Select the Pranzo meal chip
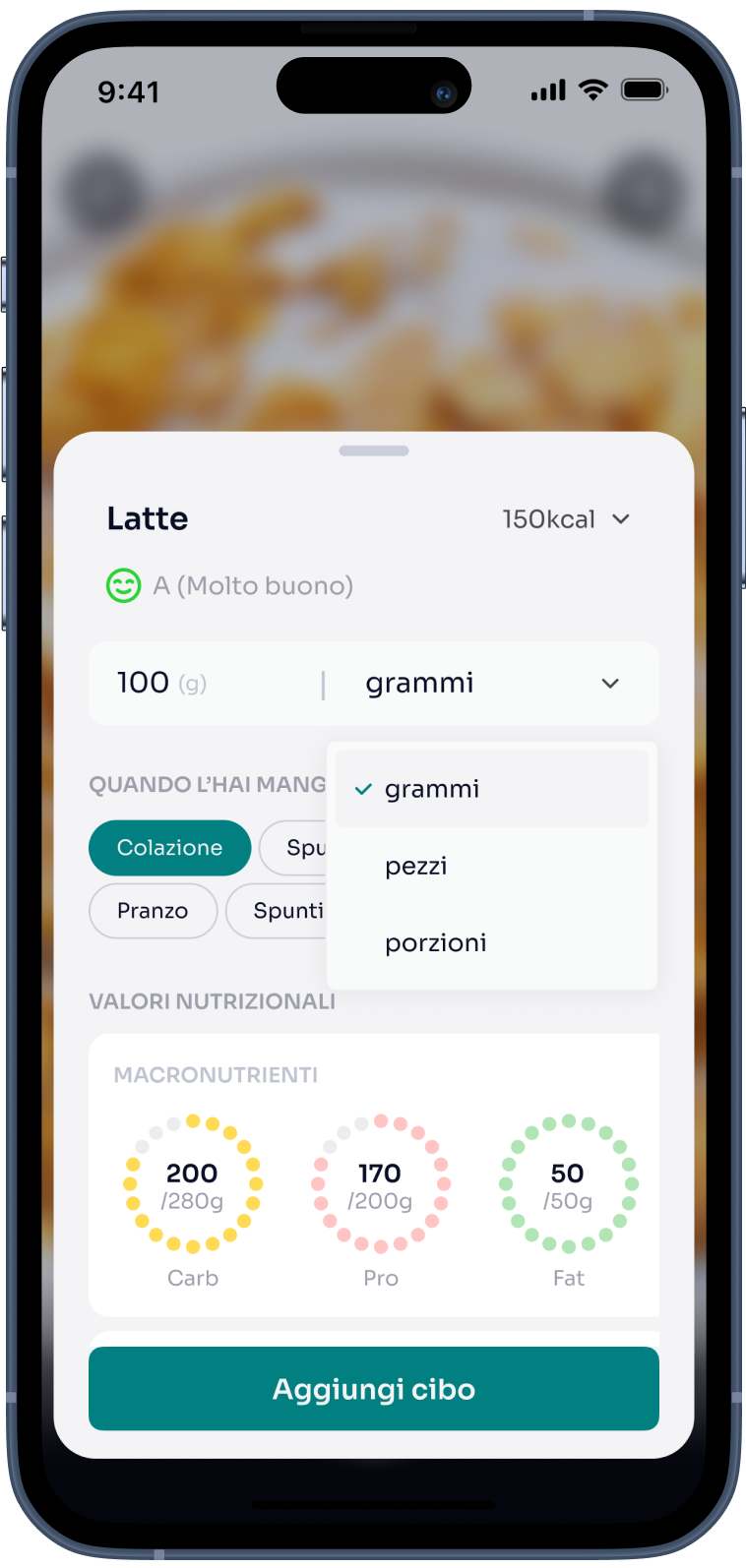 153,911
